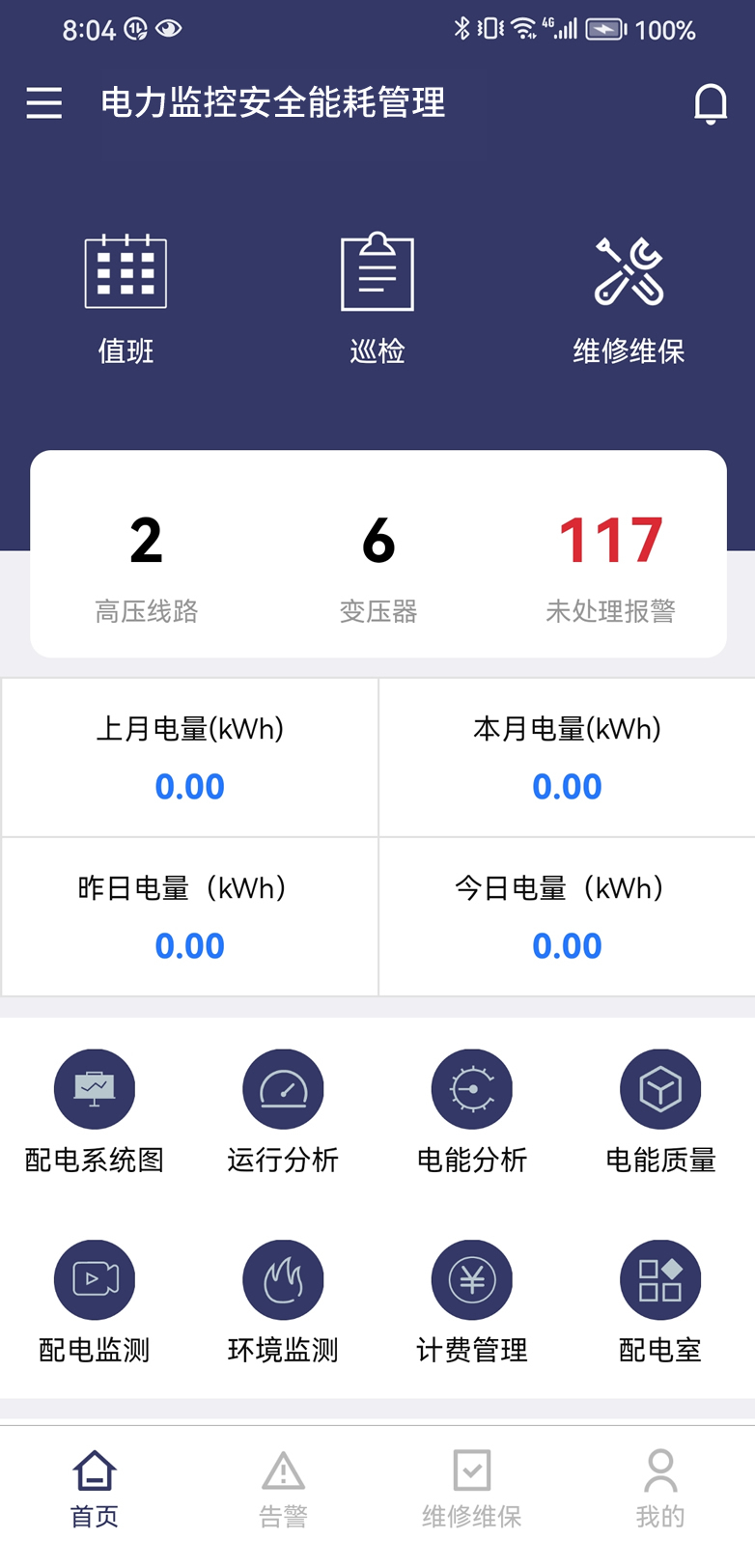Open 计费管理 billing management
The width and height of the screenshot is (755, 1568).
pyautogui.click(x=472, y=1302)
